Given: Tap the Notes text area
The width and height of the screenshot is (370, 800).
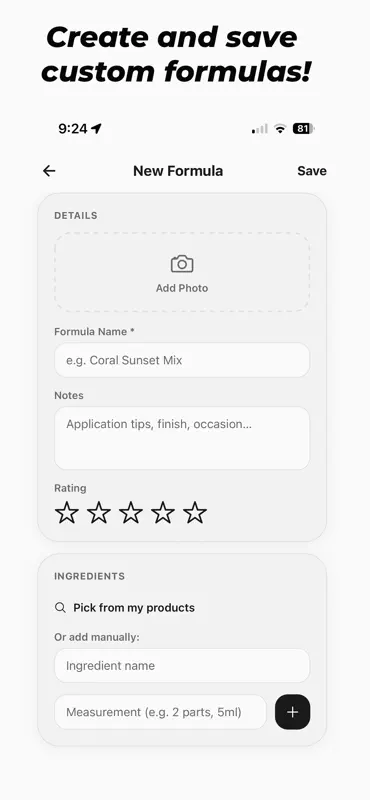Looking at the screenshot, I should click(182, 438).
